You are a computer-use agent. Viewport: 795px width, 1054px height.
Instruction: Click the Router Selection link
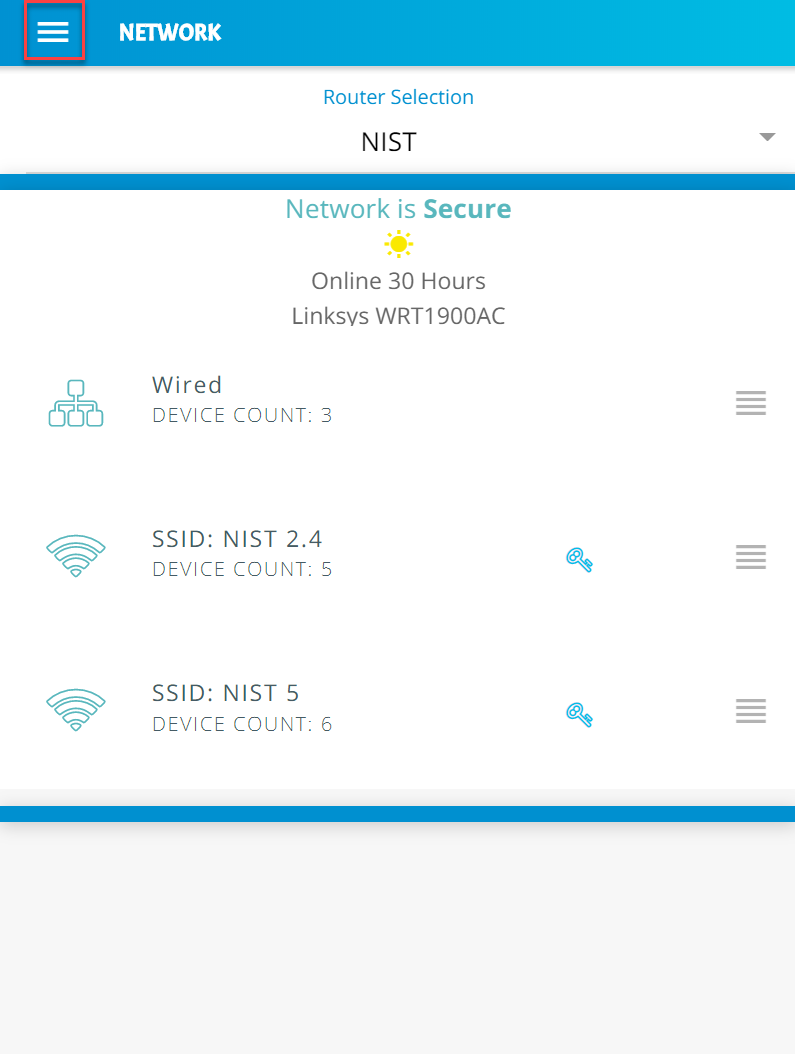[x=398, y=97]
